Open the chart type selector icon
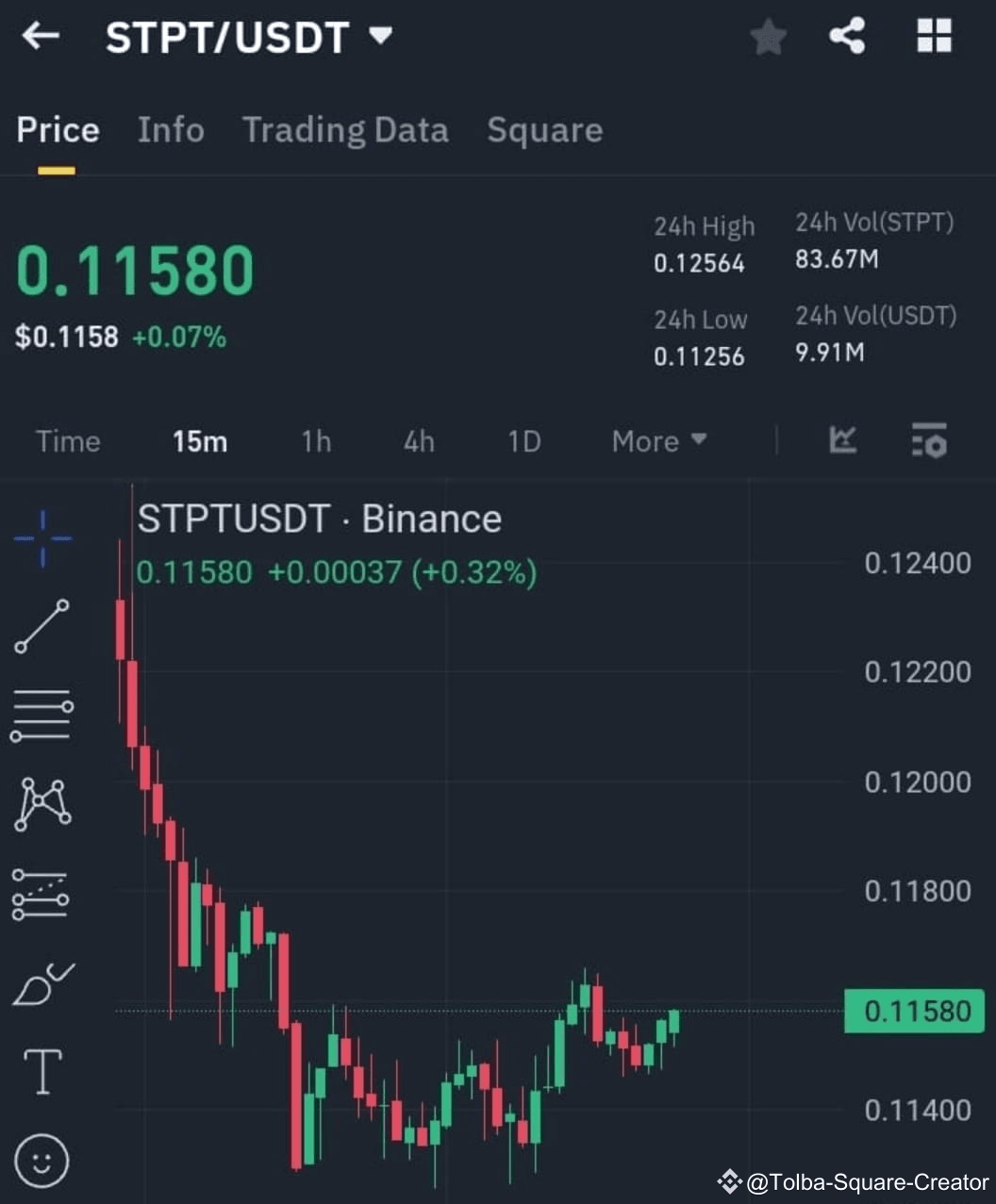996x1204 pixels. tap(842, 440)
